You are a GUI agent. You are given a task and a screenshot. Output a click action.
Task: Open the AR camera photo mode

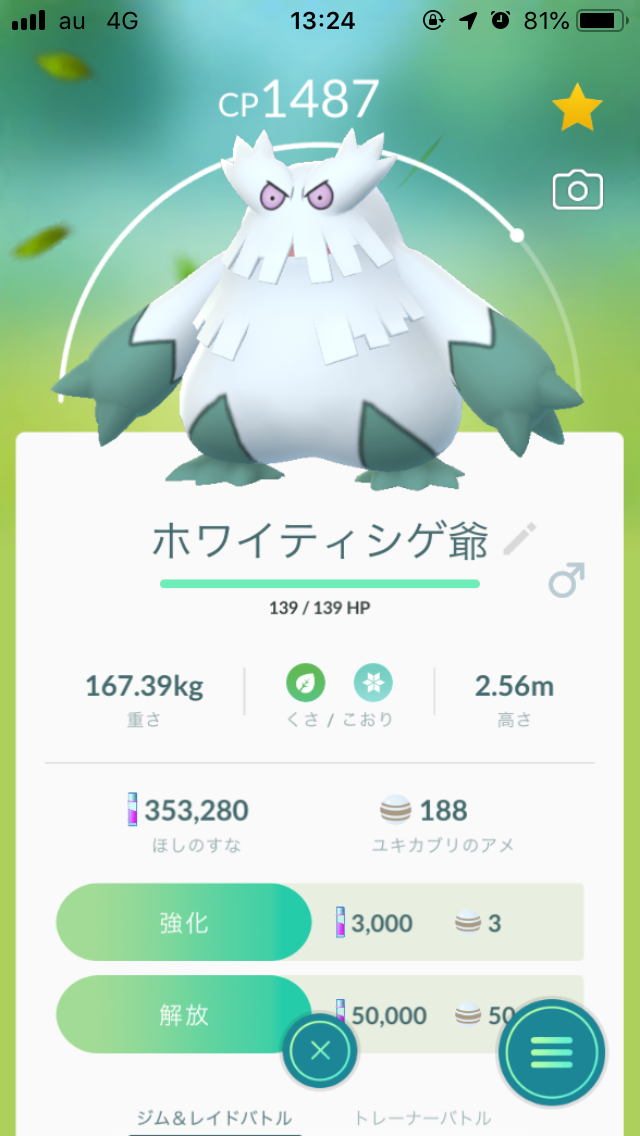tap(577, 189)
